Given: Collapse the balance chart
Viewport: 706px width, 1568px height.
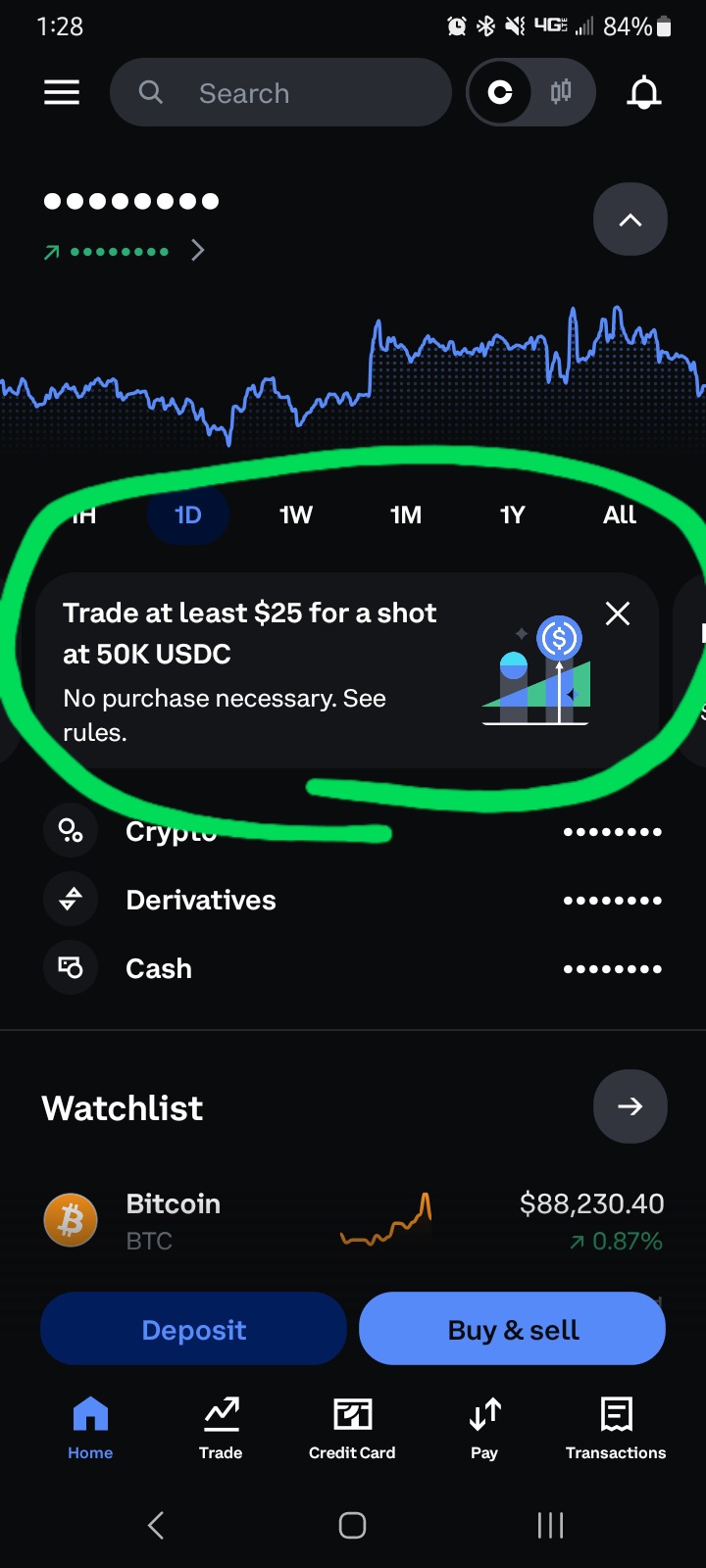Looking at the screenshot, I should click(x=630, y=220).
